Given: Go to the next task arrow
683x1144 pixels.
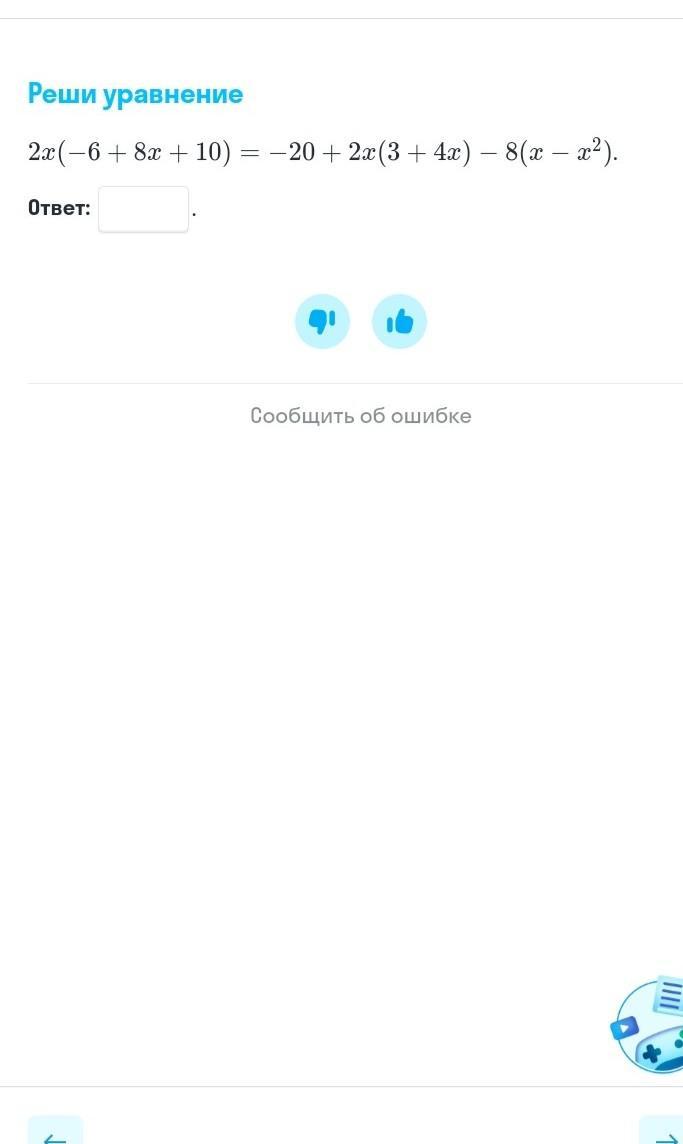Looking at the screenshot, I should [662, 1132].
